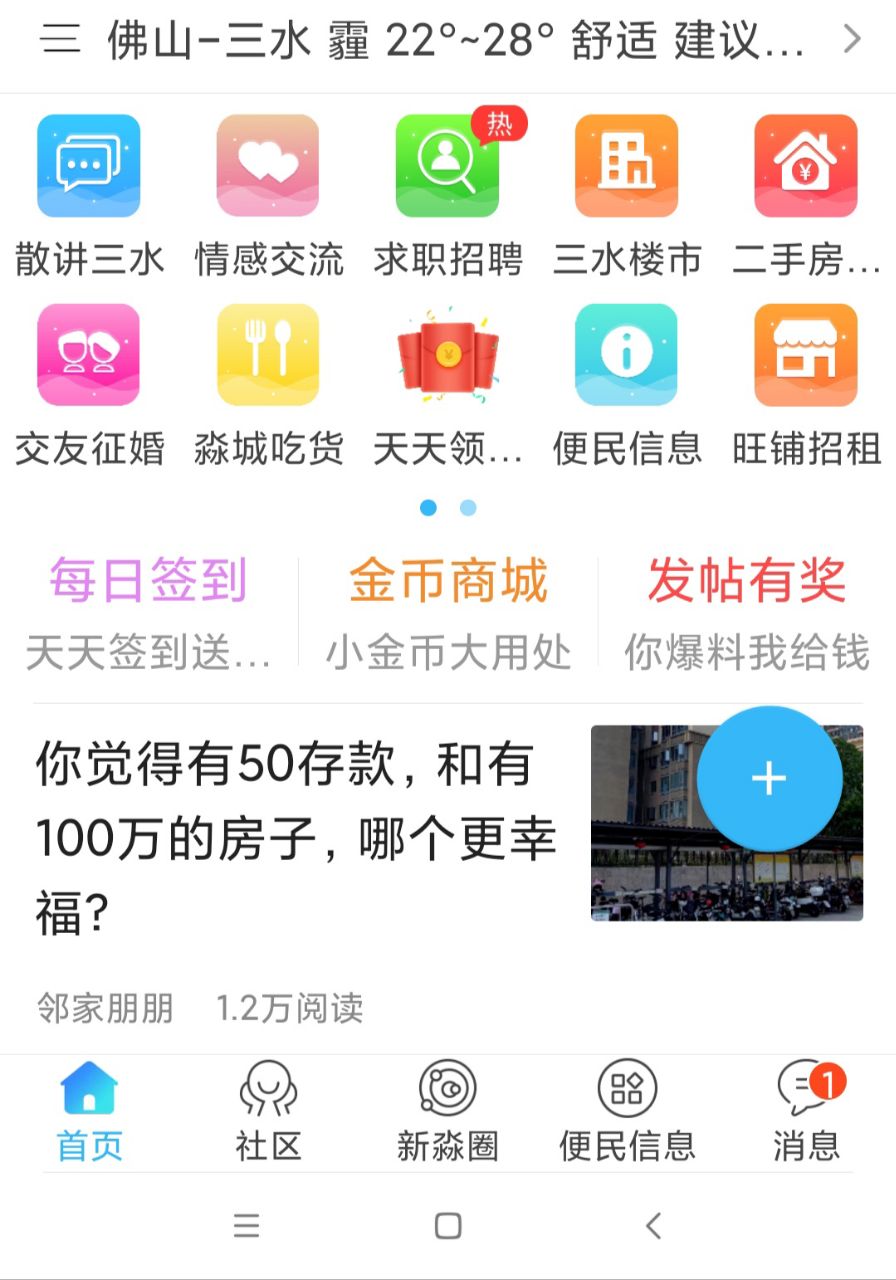896x1280 pixels.
Task: Switch to the 便民信息 bottom tab
Action: (x=627, y=1112)
